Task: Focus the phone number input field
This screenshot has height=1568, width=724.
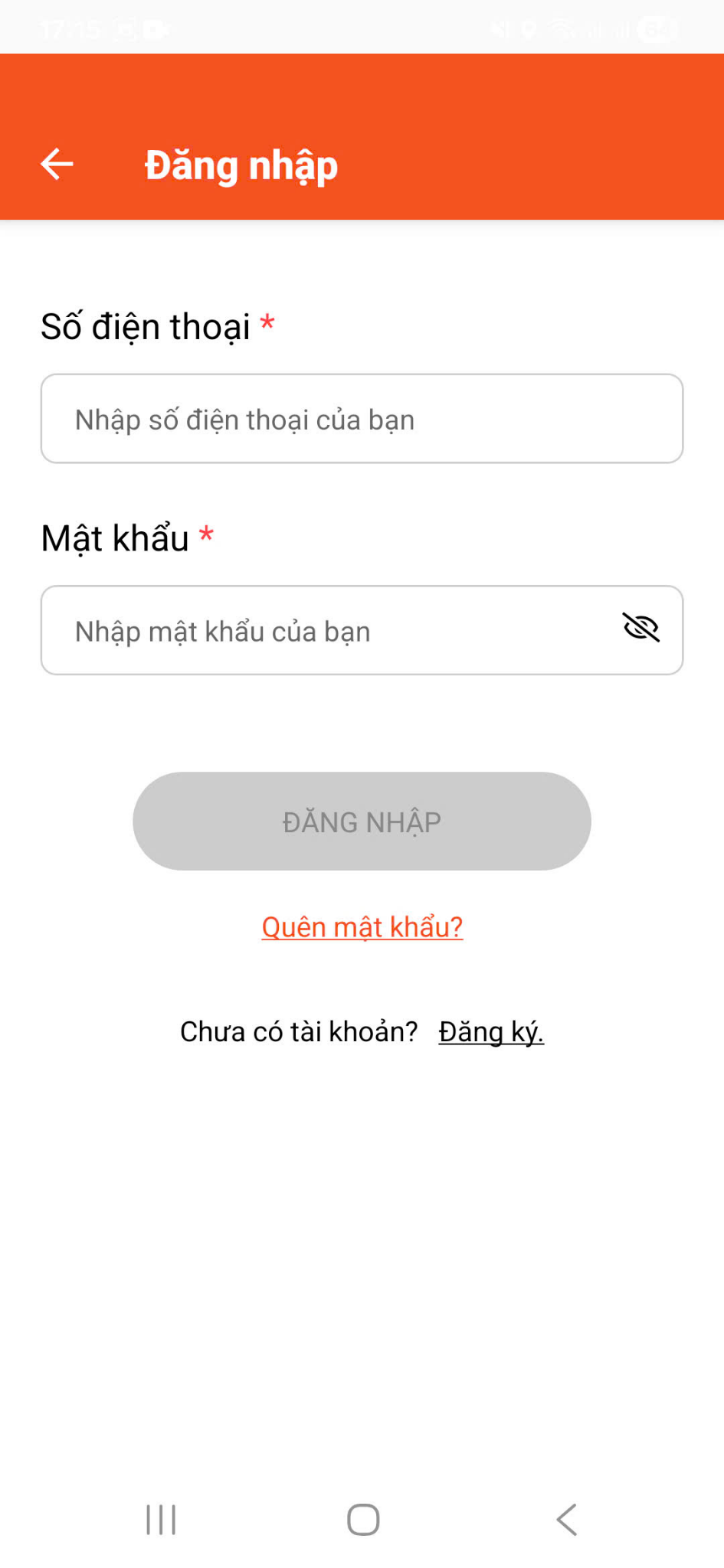Action: [x=362, y=419]
